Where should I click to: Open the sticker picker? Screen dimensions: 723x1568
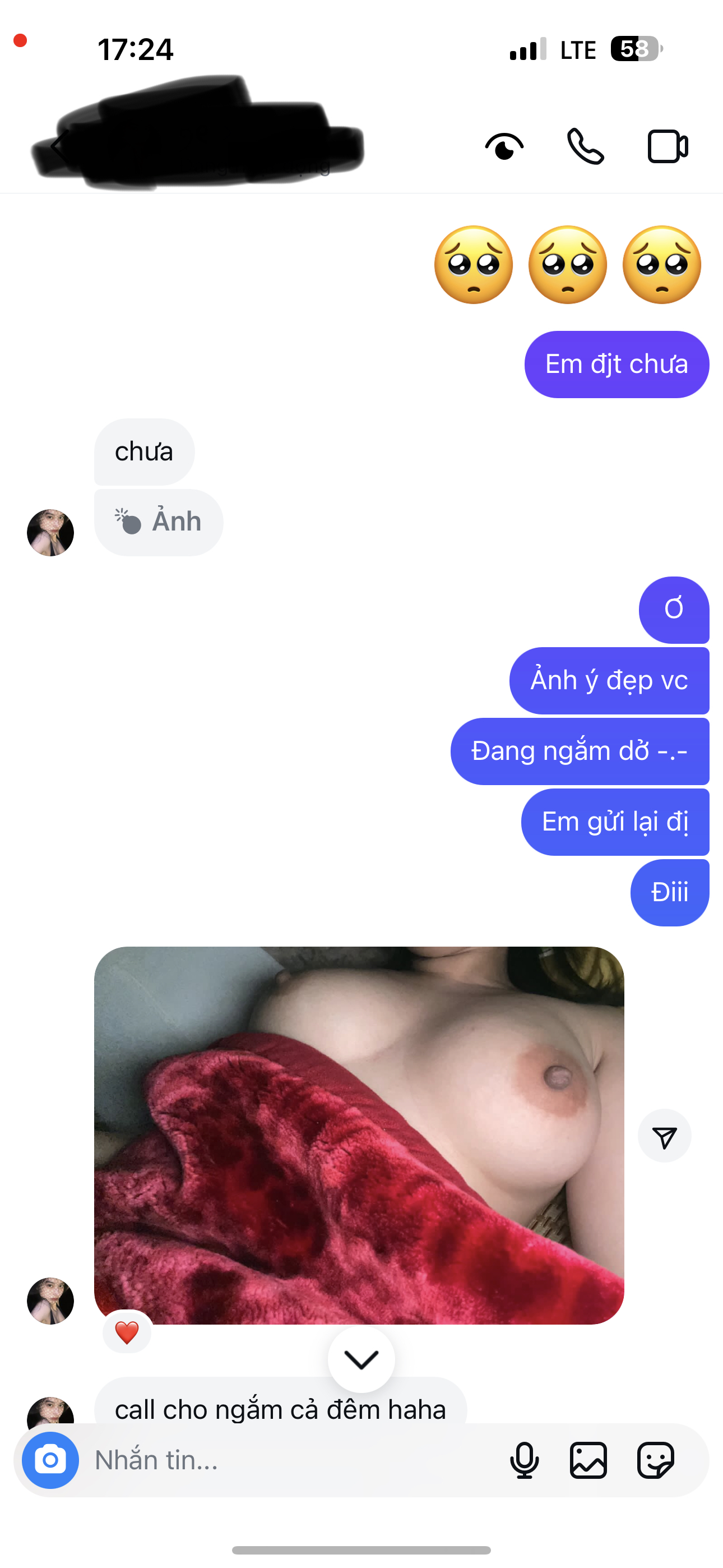655,1461
